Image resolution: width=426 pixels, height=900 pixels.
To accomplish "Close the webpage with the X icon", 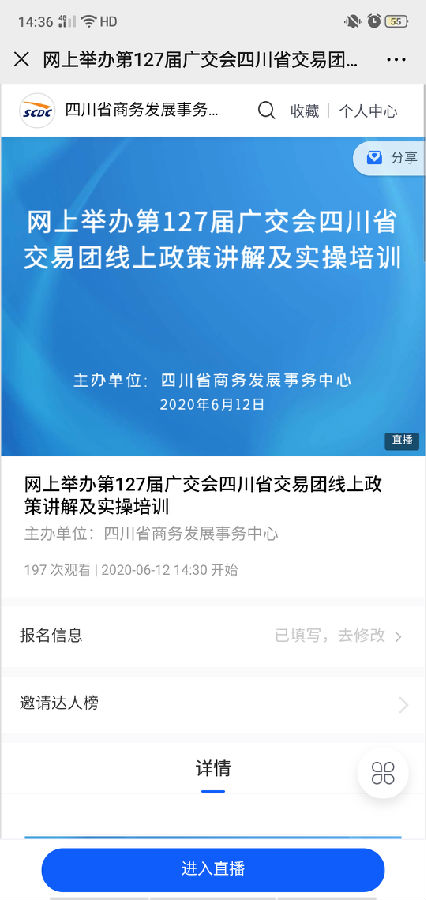I will pos(21,59).
